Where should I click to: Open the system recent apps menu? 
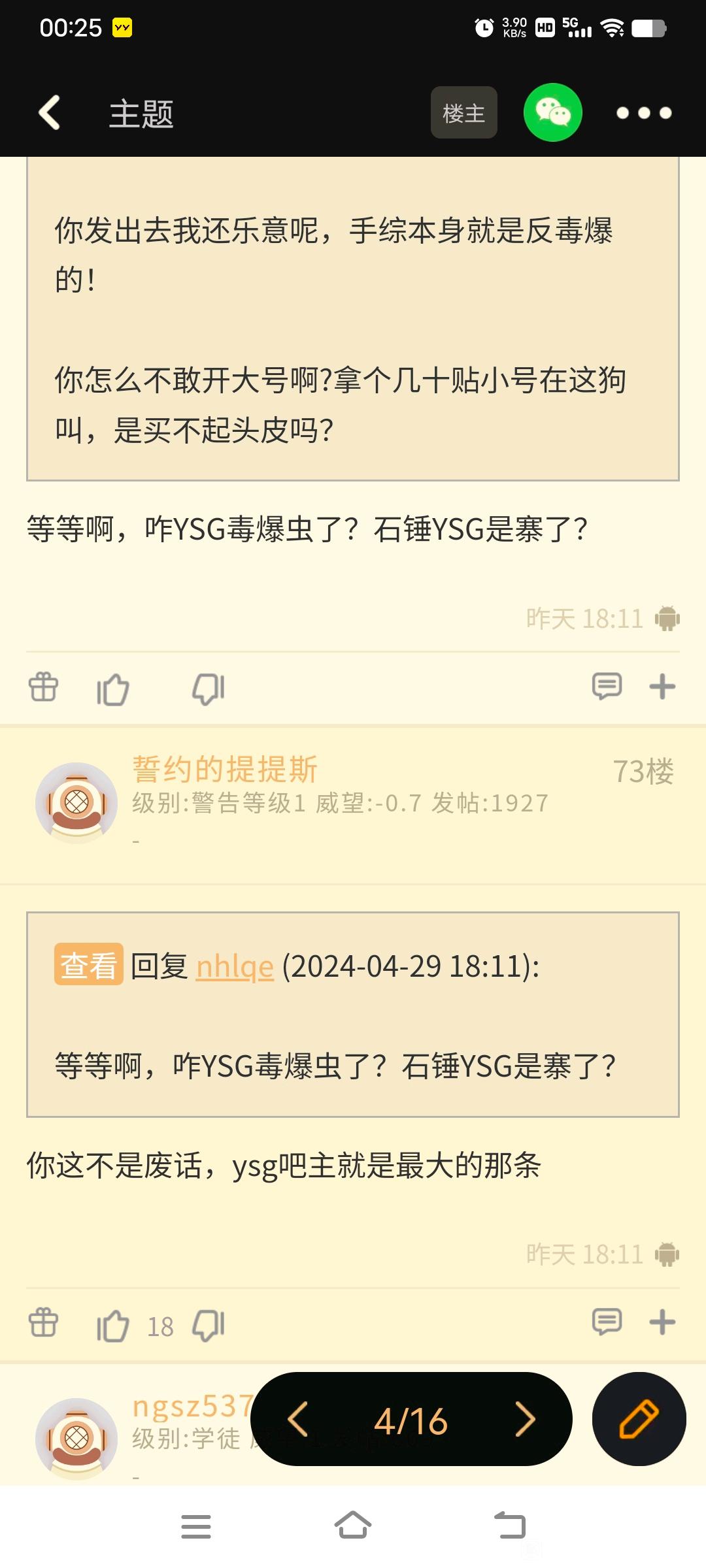pyautogui.click(x=195, y=1526)
